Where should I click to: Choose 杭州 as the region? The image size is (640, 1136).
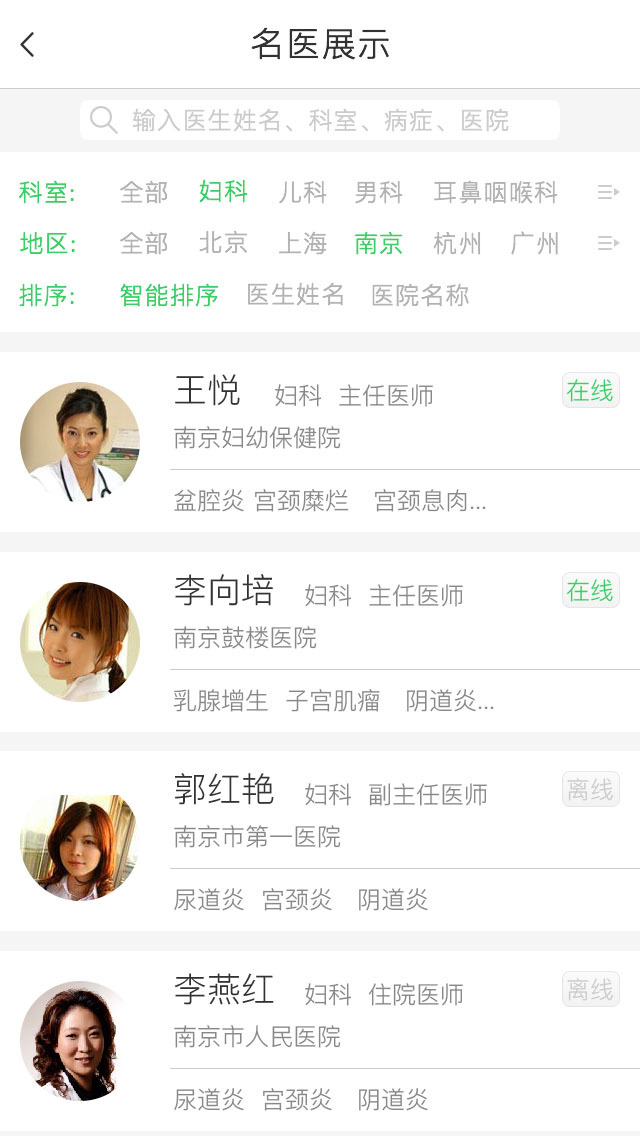point(457,244)
